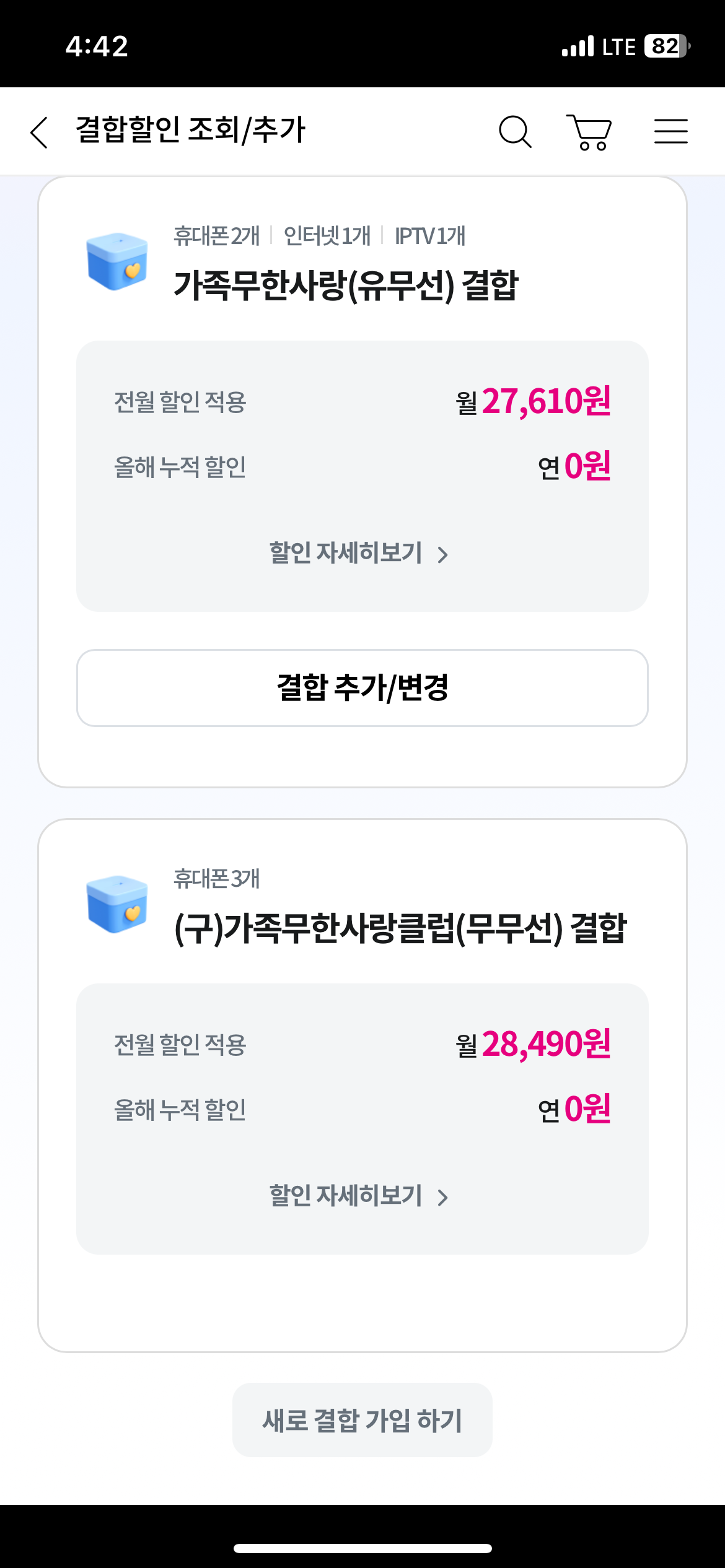View 할인 자세히보기 for 가족무한사랑(유무선) 결합

tap(358, 553)
